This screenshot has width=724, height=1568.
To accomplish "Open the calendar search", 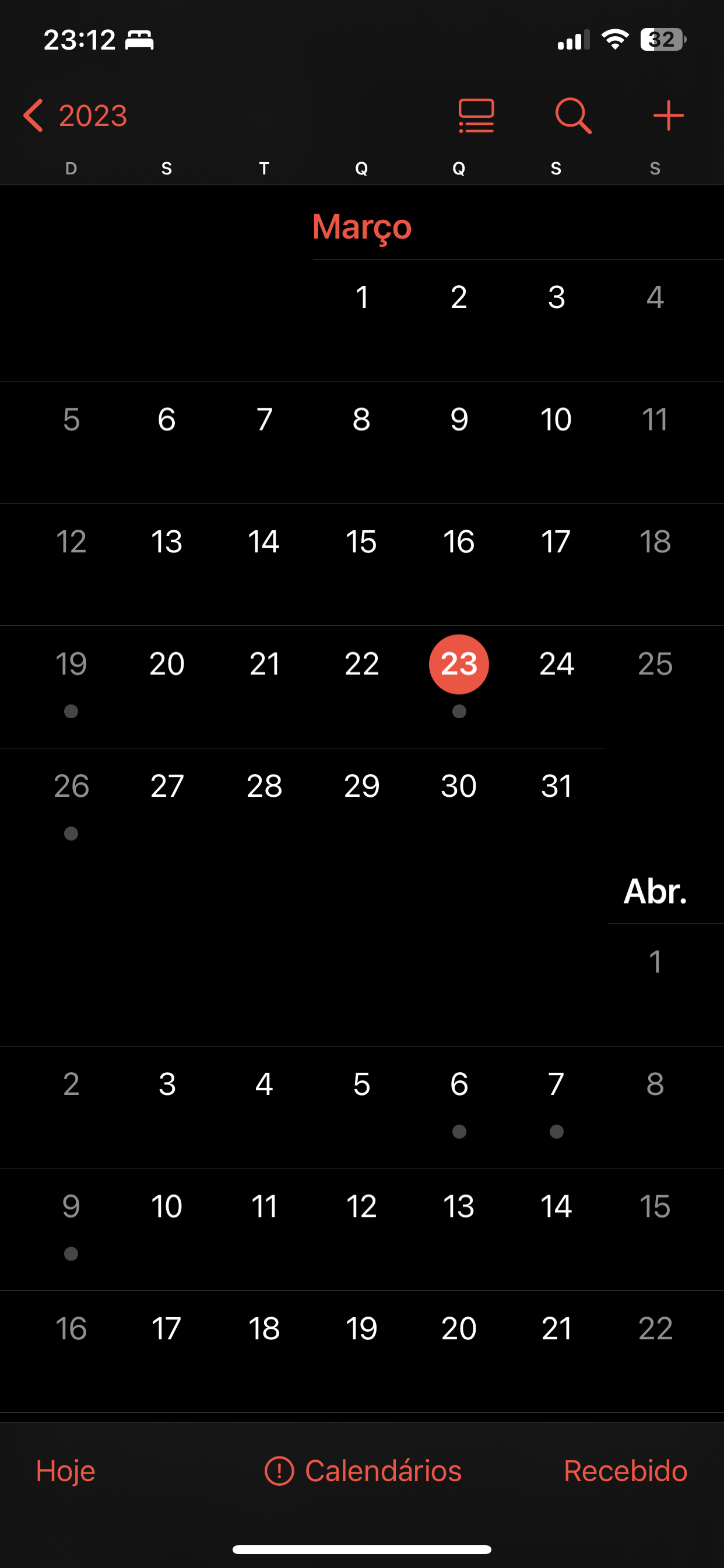I will click(x=572, y=115).
